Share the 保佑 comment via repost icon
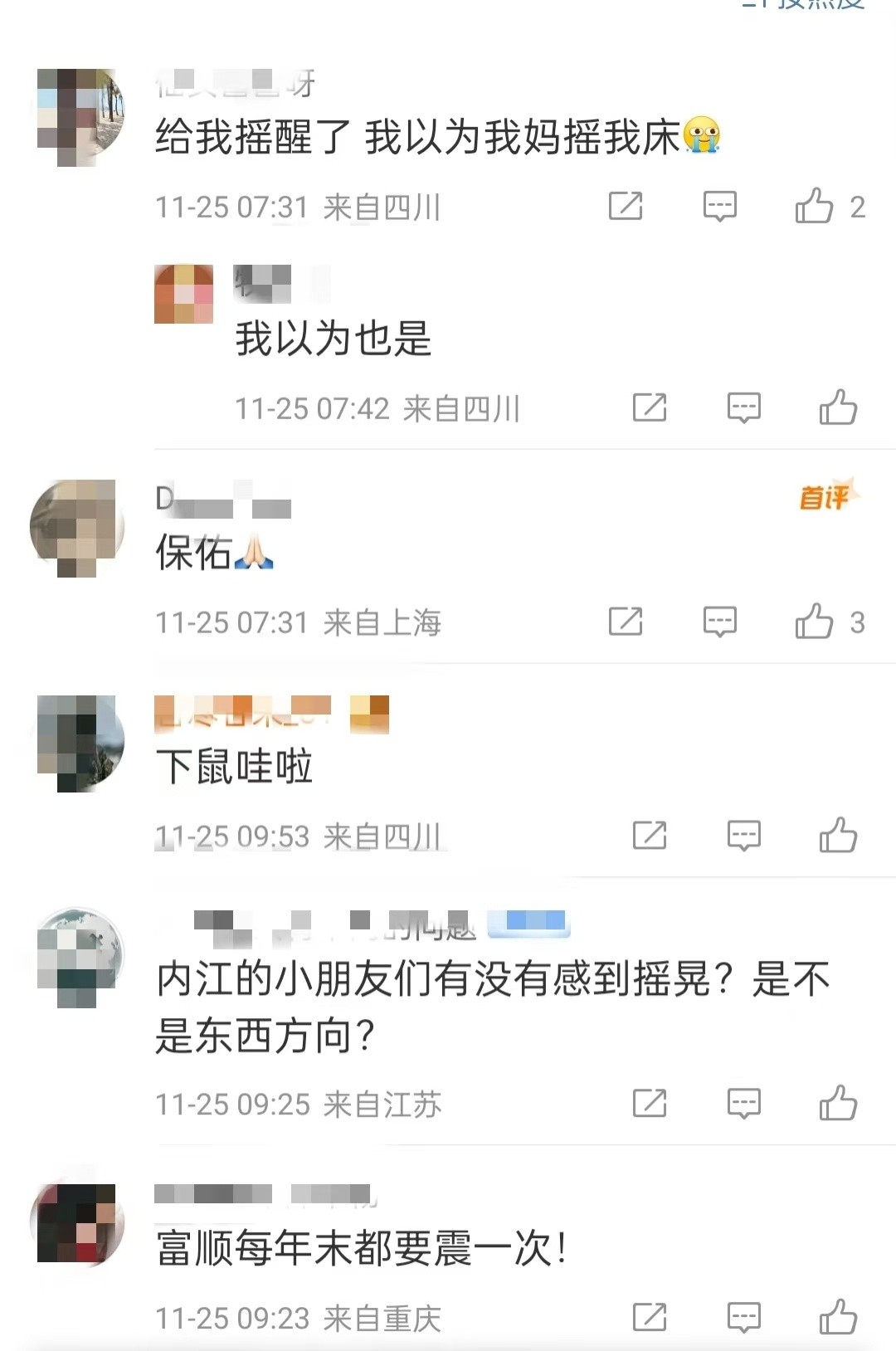 (626, 622)
